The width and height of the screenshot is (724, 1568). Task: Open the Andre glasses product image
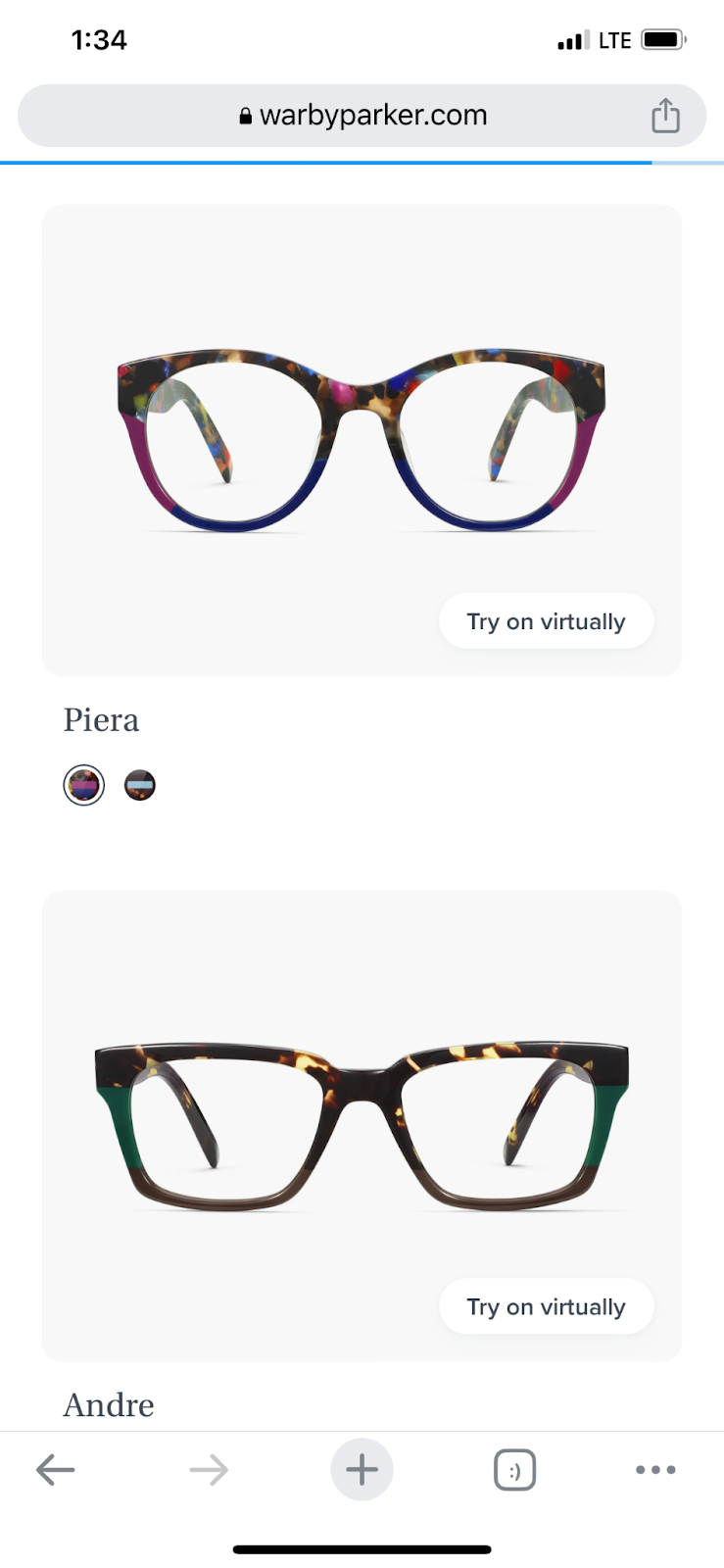pyautogui.click(x=362, y=1127)
